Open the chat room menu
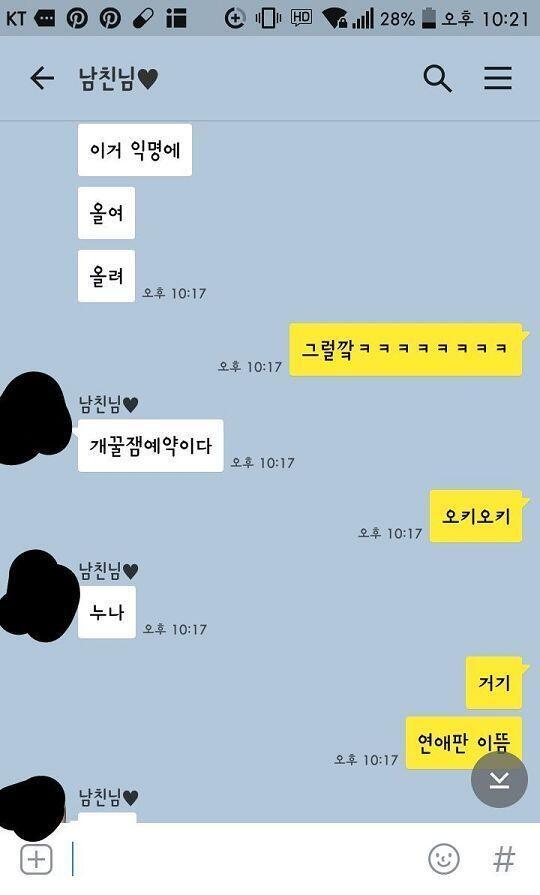 [x=498, y=78]
